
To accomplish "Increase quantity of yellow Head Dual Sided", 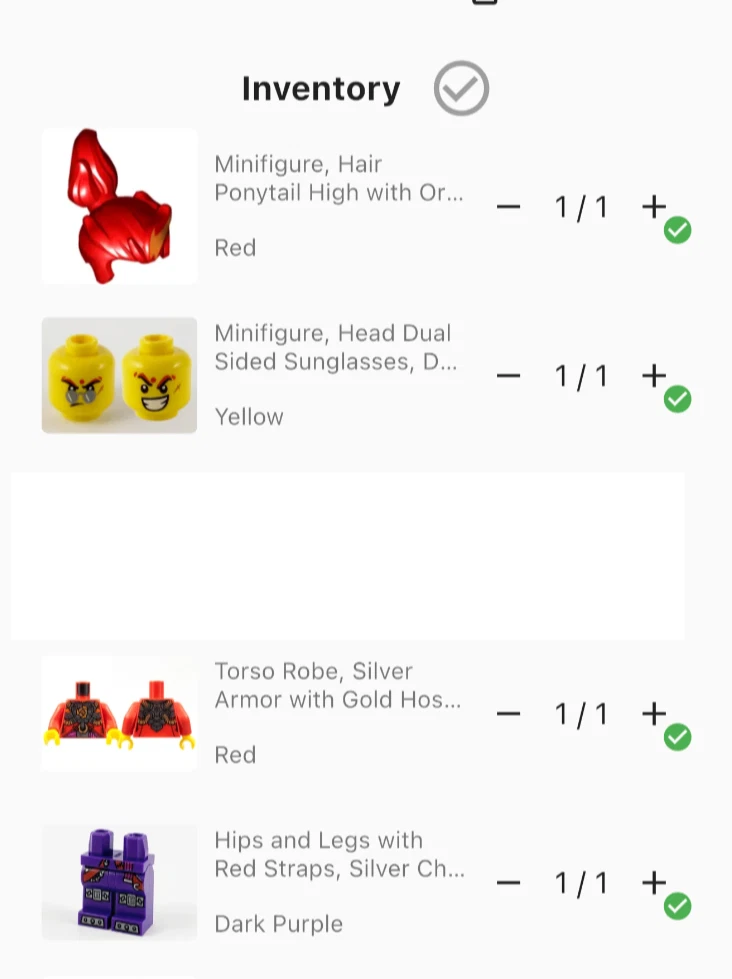I will (653, 376).
